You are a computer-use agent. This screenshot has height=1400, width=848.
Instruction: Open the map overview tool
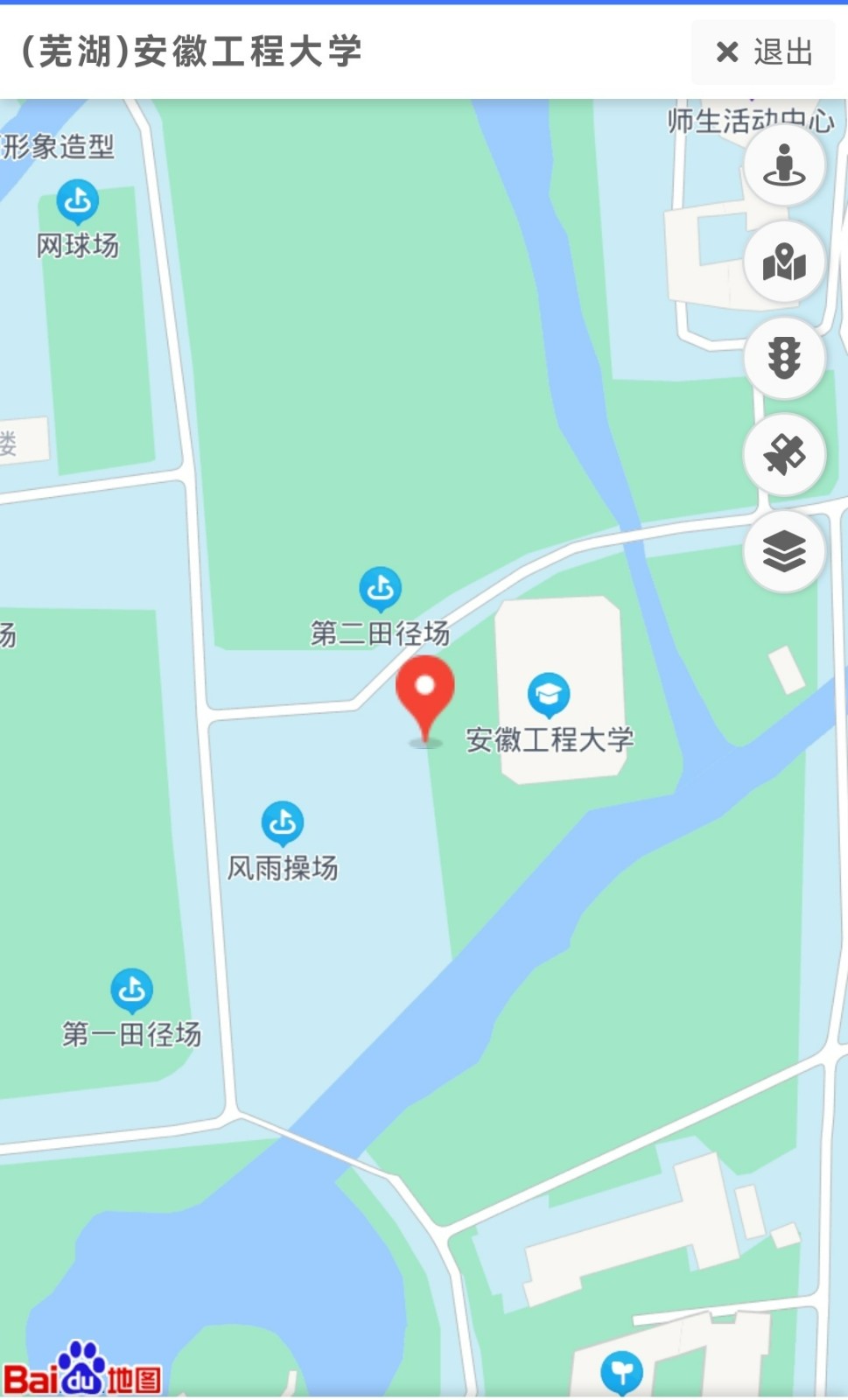click(x=784, y=262)
